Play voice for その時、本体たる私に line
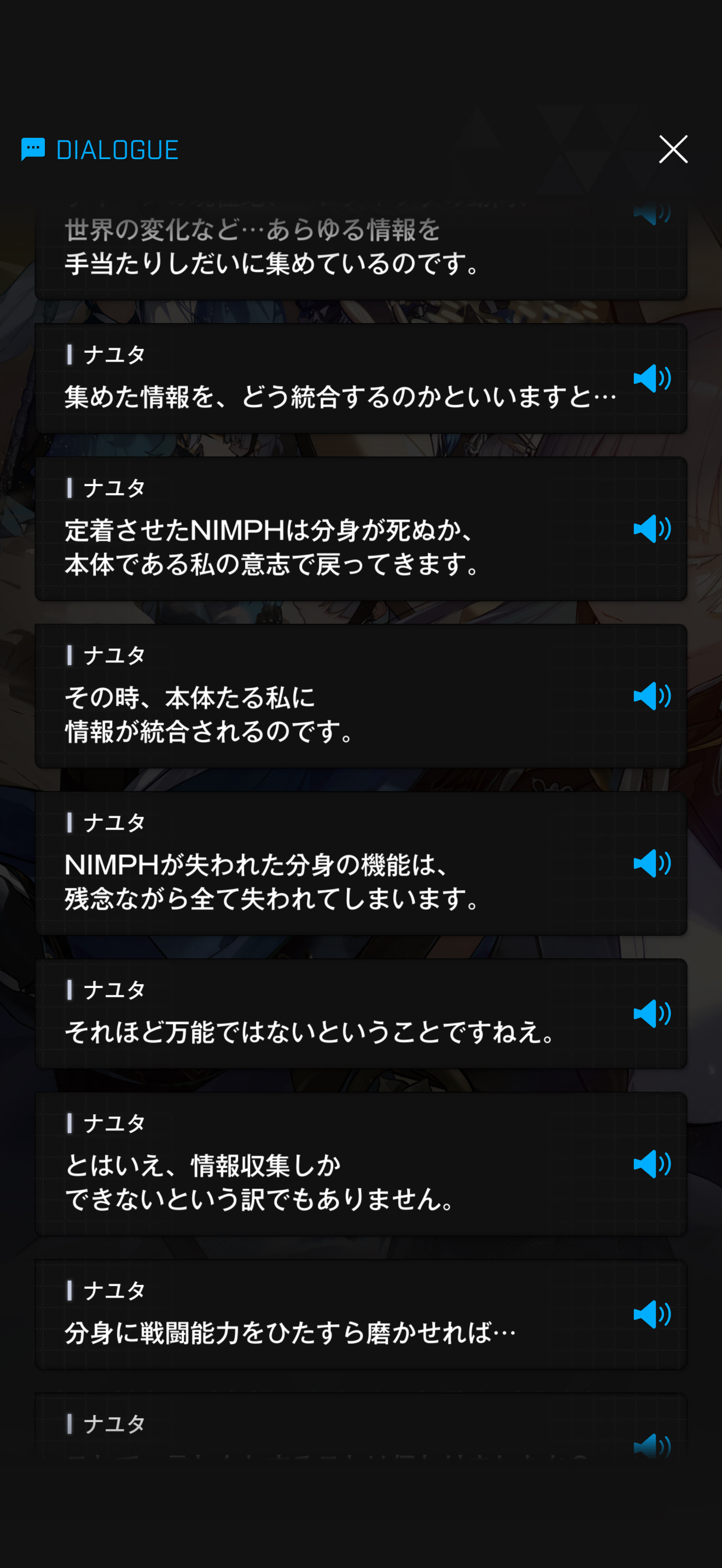The image size is (722, 1568). pyautogui.click(x=651, y=696)
